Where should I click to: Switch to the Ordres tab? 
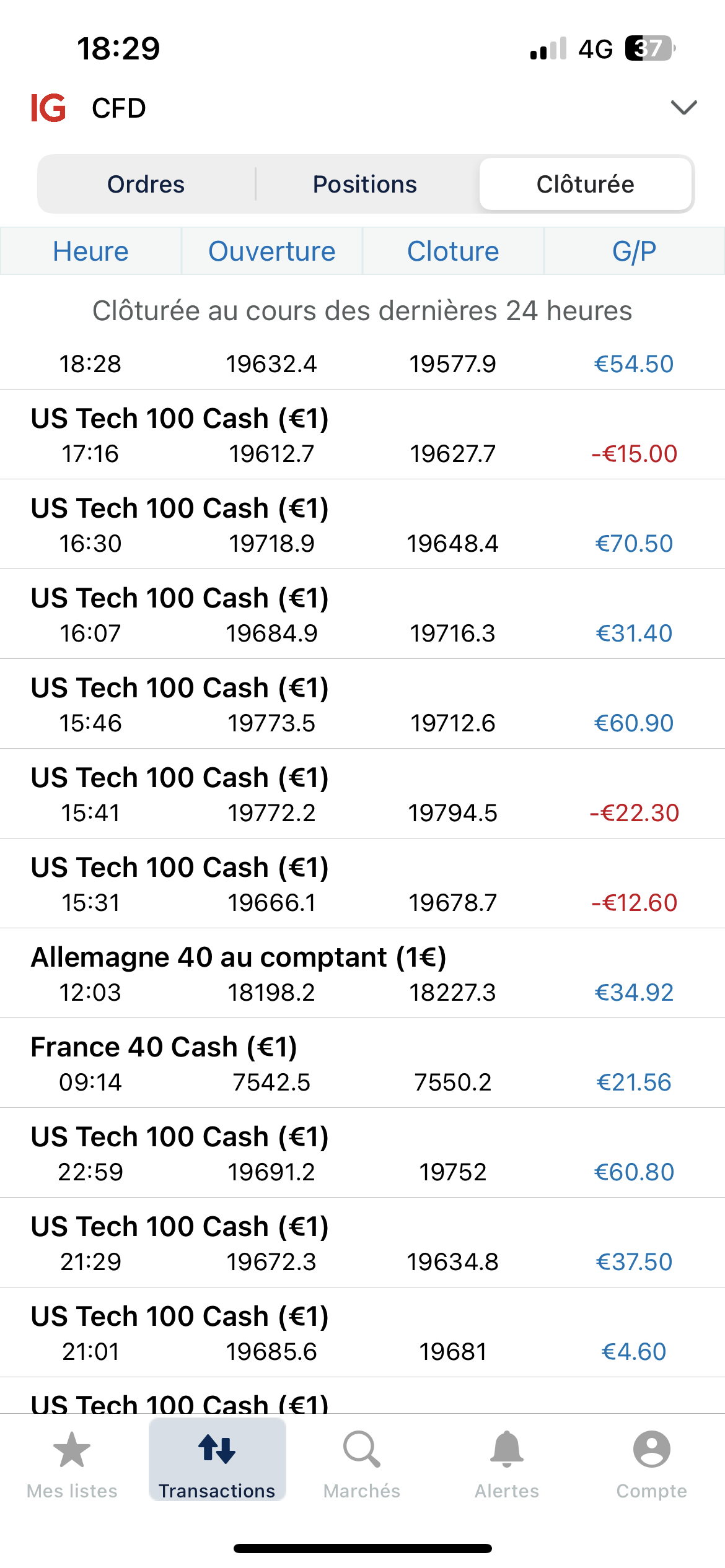[146, 185]
